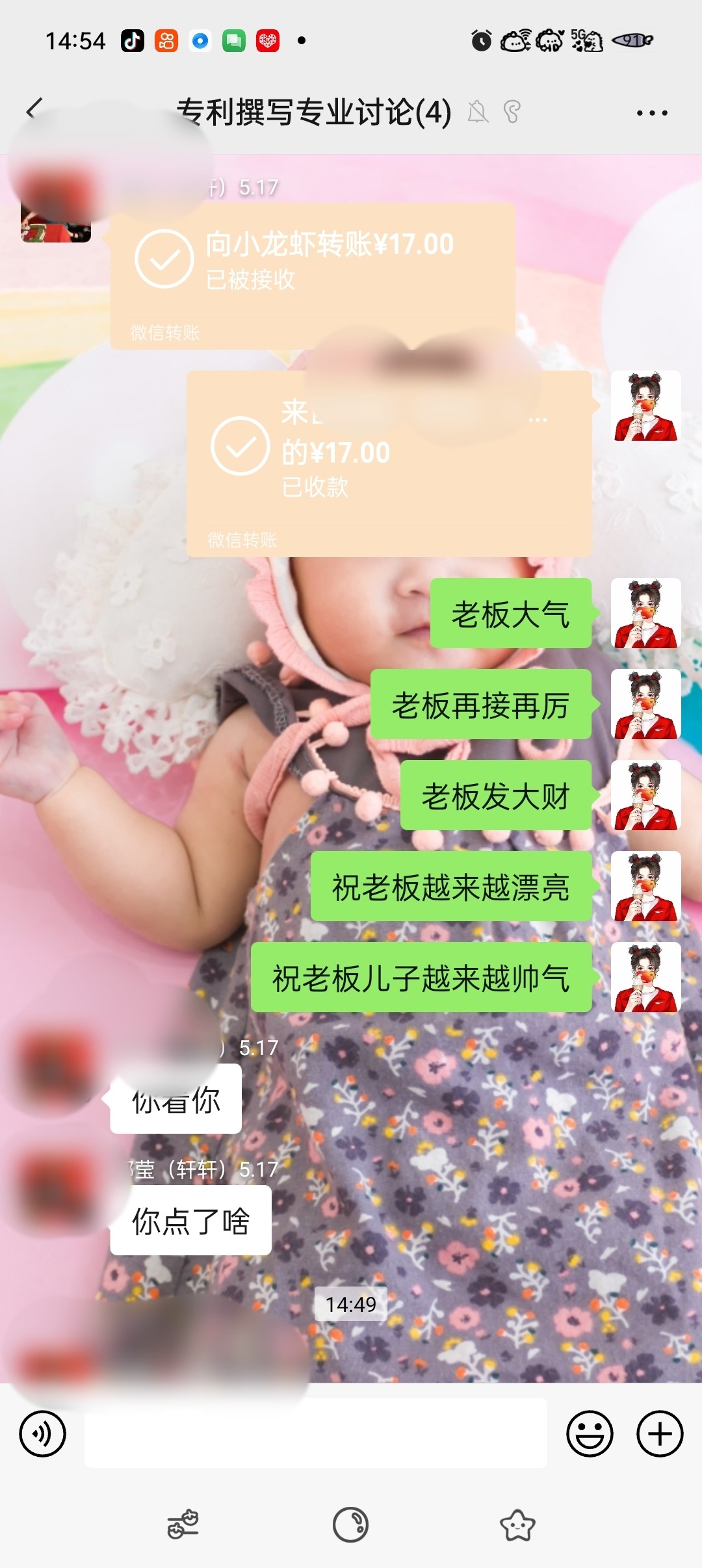Open the ¥17.00 transfer to 小龙虾
This screenshot has width=702, height=1568.
(312, 276)
